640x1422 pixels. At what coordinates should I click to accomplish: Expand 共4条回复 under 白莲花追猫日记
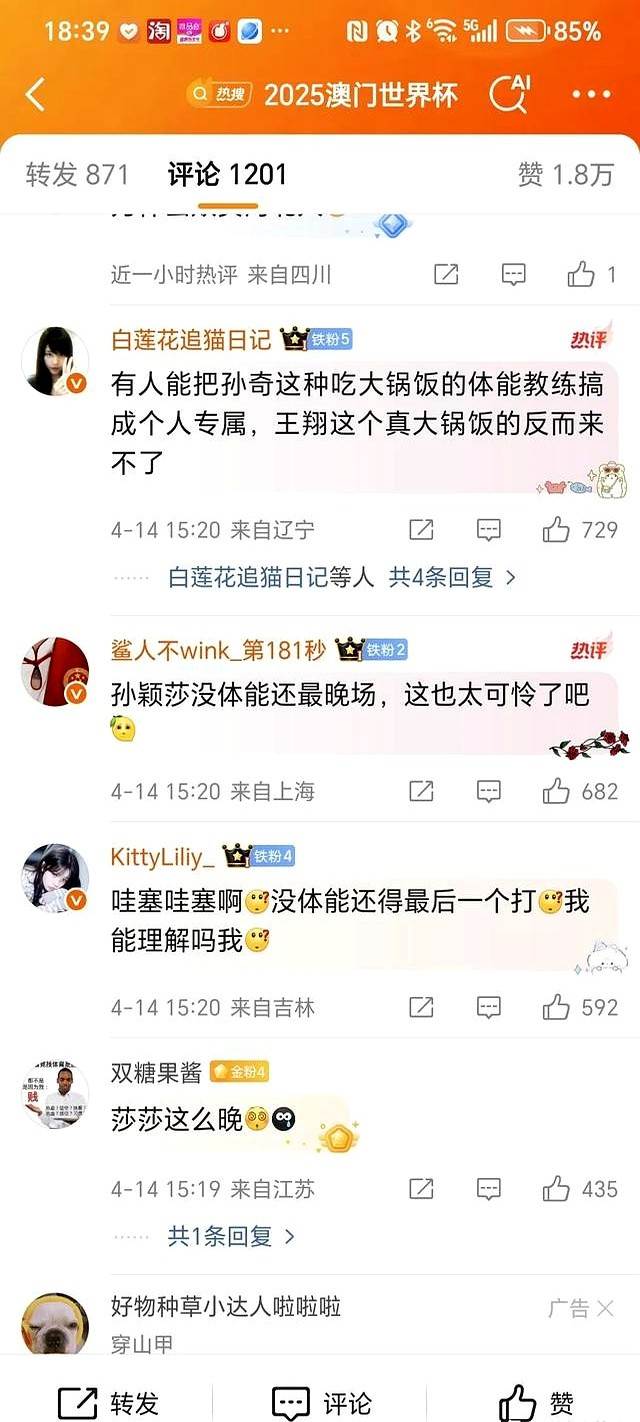point(452,577)
